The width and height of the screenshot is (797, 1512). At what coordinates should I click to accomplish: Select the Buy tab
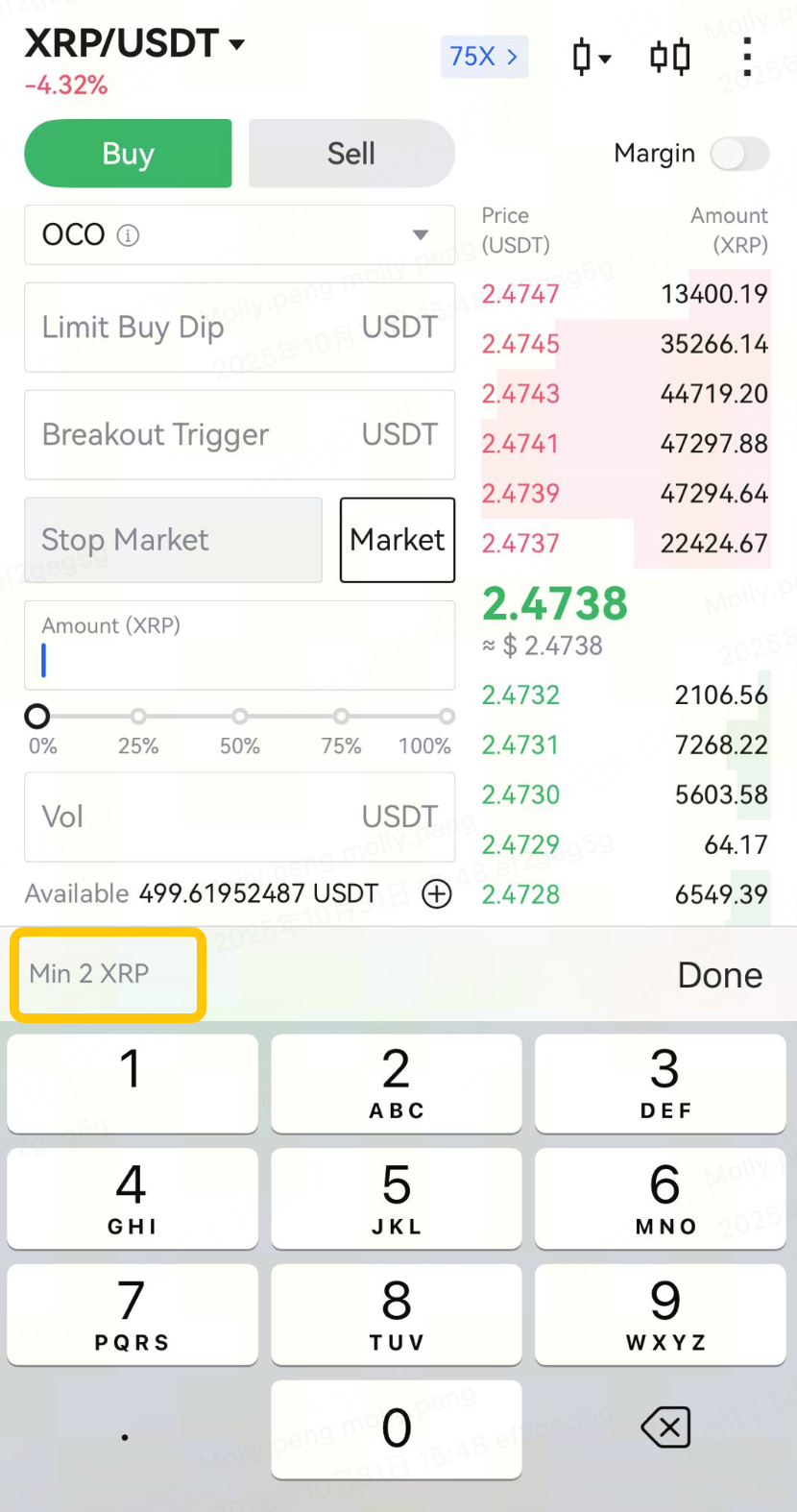128,154
